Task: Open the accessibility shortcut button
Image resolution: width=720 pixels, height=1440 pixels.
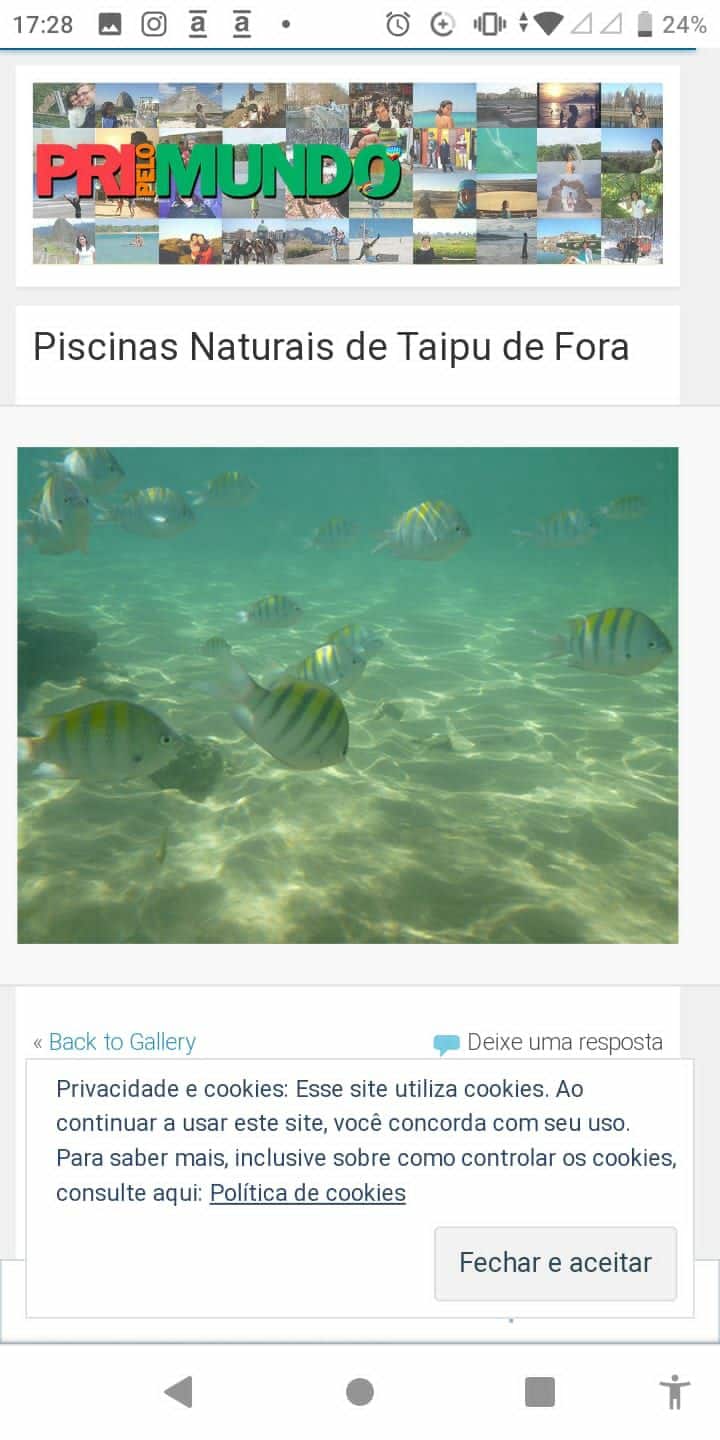Action: click(675, 1391)
